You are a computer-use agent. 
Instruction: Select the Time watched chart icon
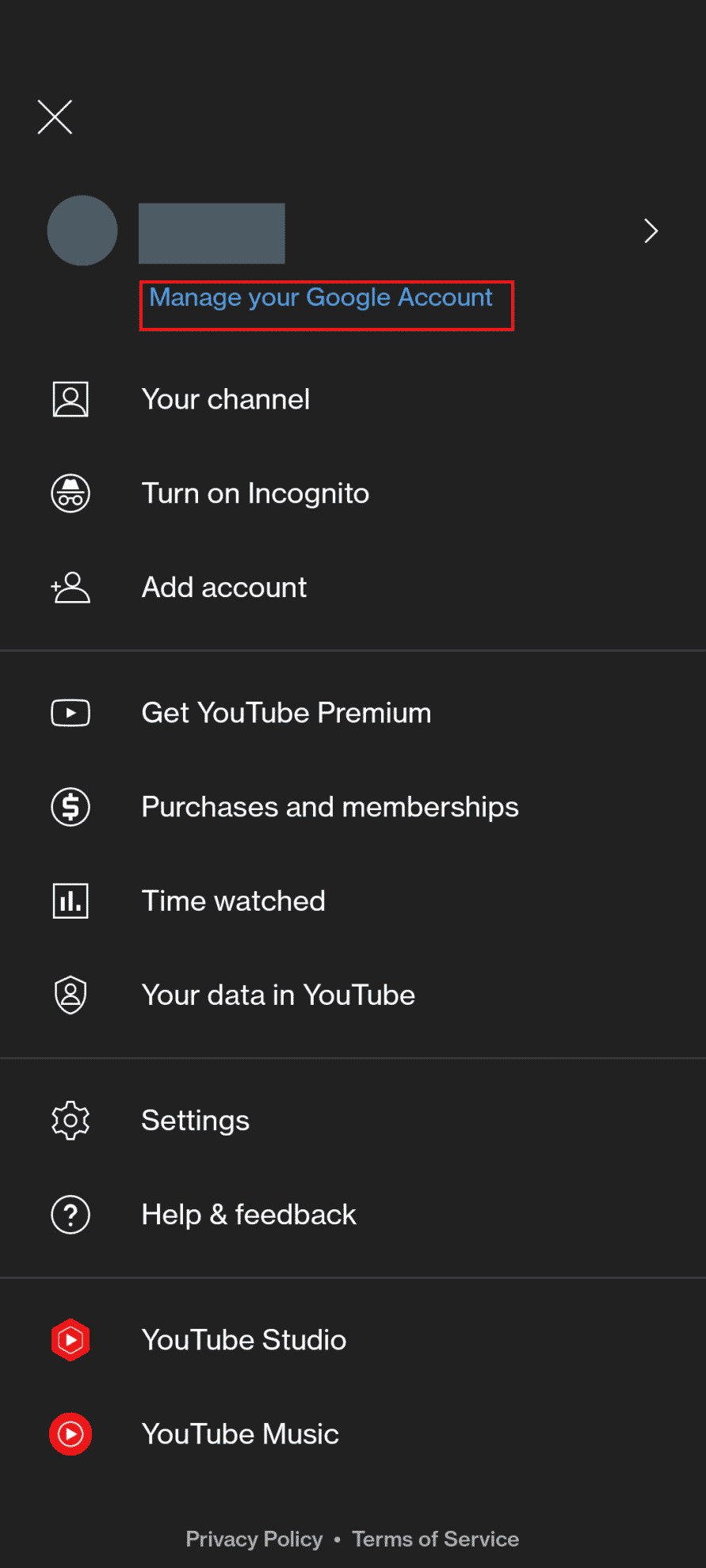point(70,900)
